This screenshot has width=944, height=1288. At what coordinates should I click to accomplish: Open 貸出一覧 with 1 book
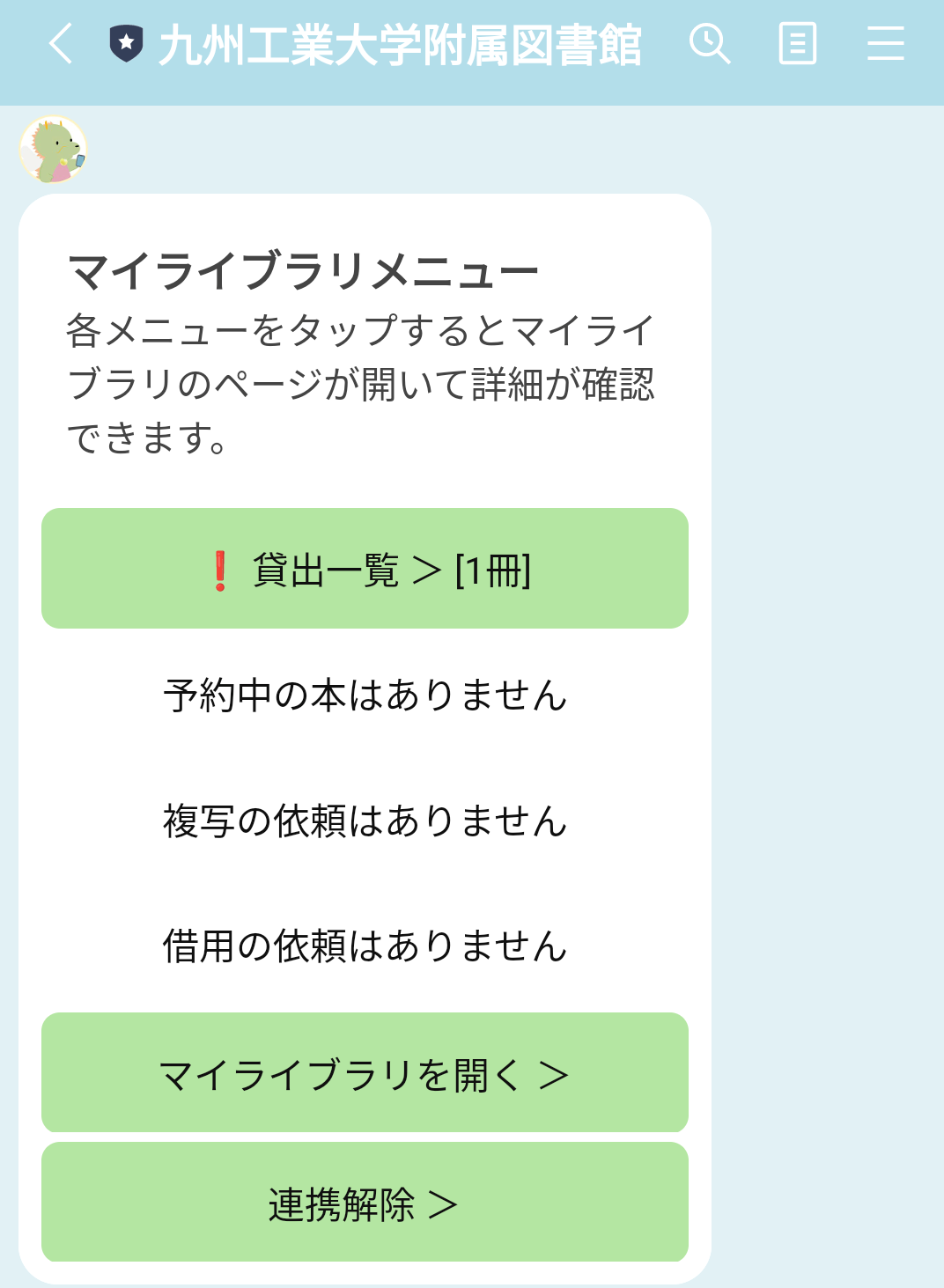pos(365,569)
